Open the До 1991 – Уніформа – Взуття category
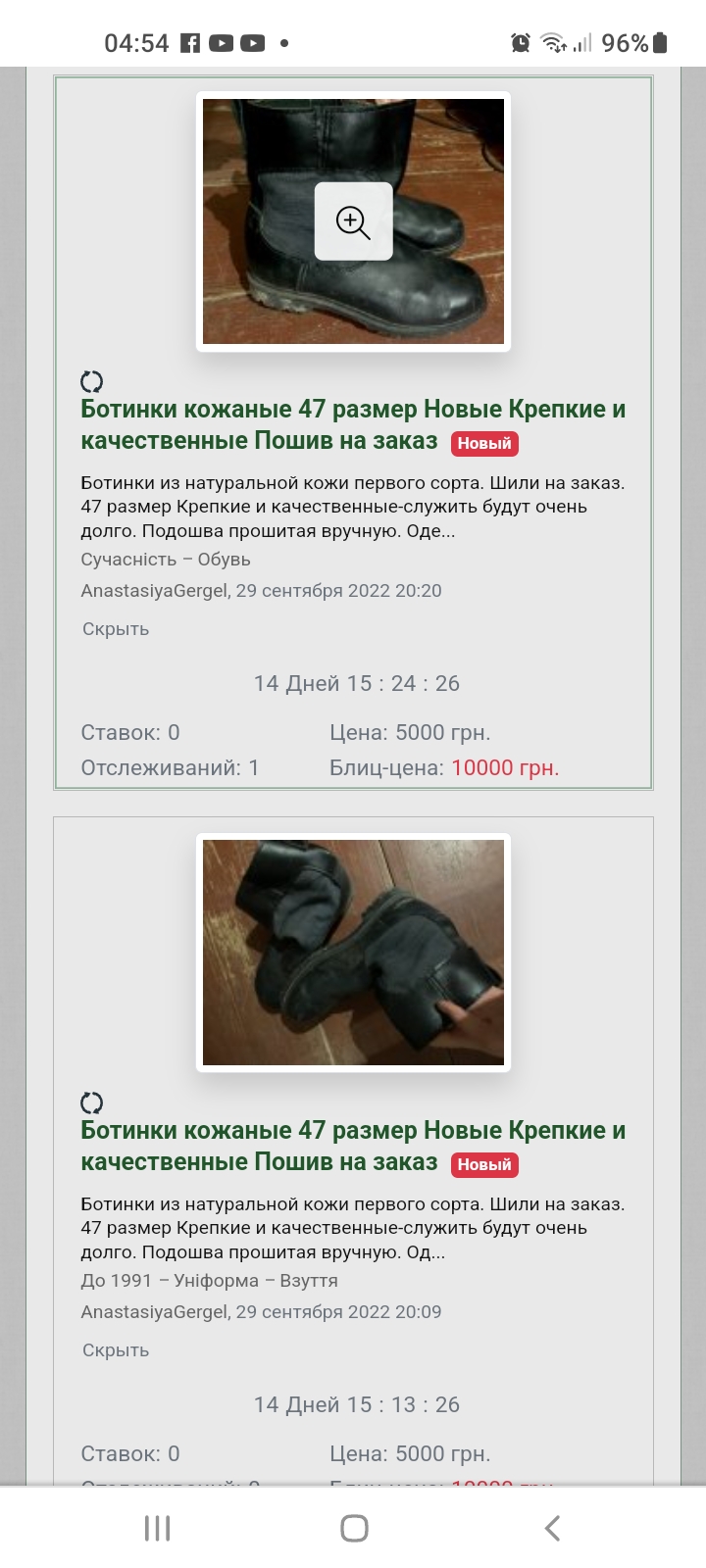The height and width of the screenshot is (1568, 706). pos(209,1281)
